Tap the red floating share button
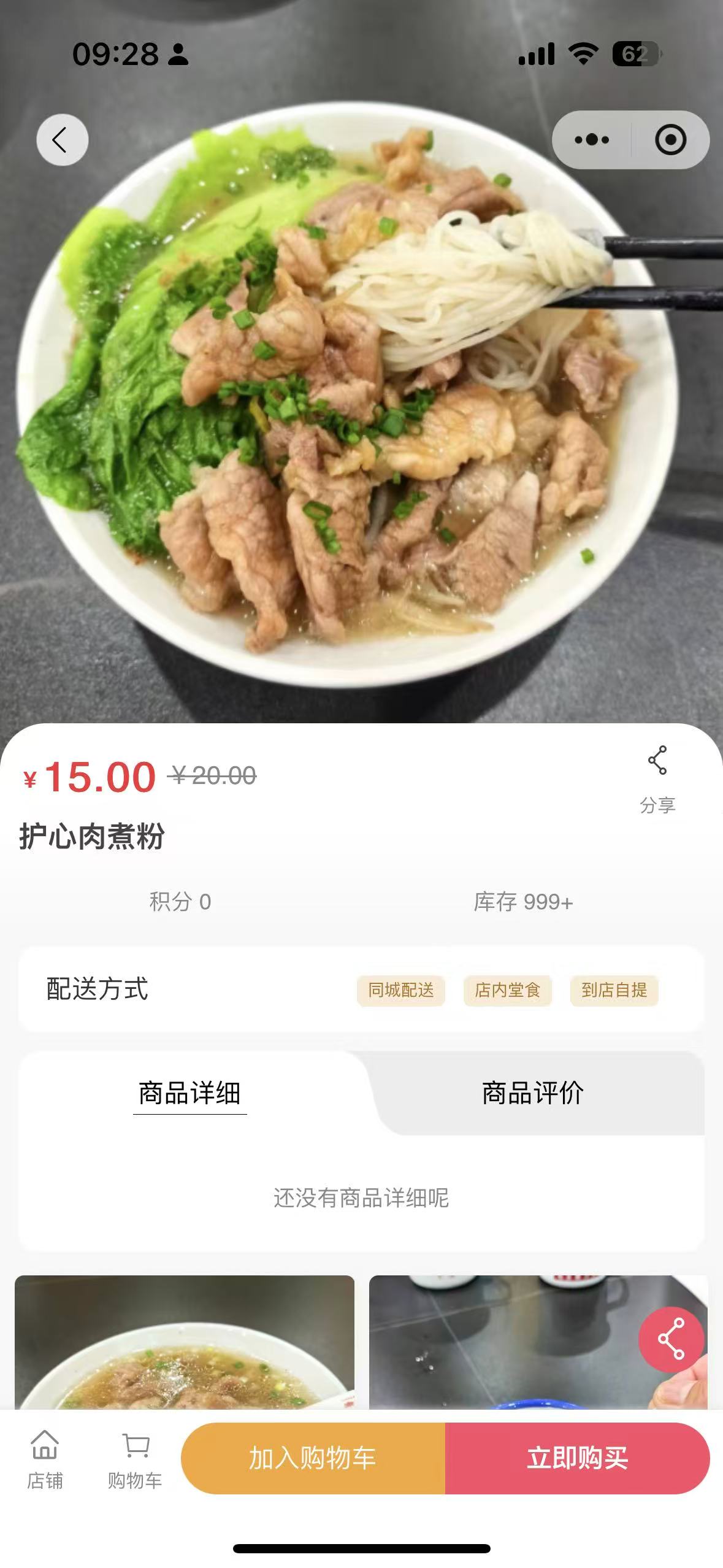The image size is (723, 1568). tap(671, 1339)
